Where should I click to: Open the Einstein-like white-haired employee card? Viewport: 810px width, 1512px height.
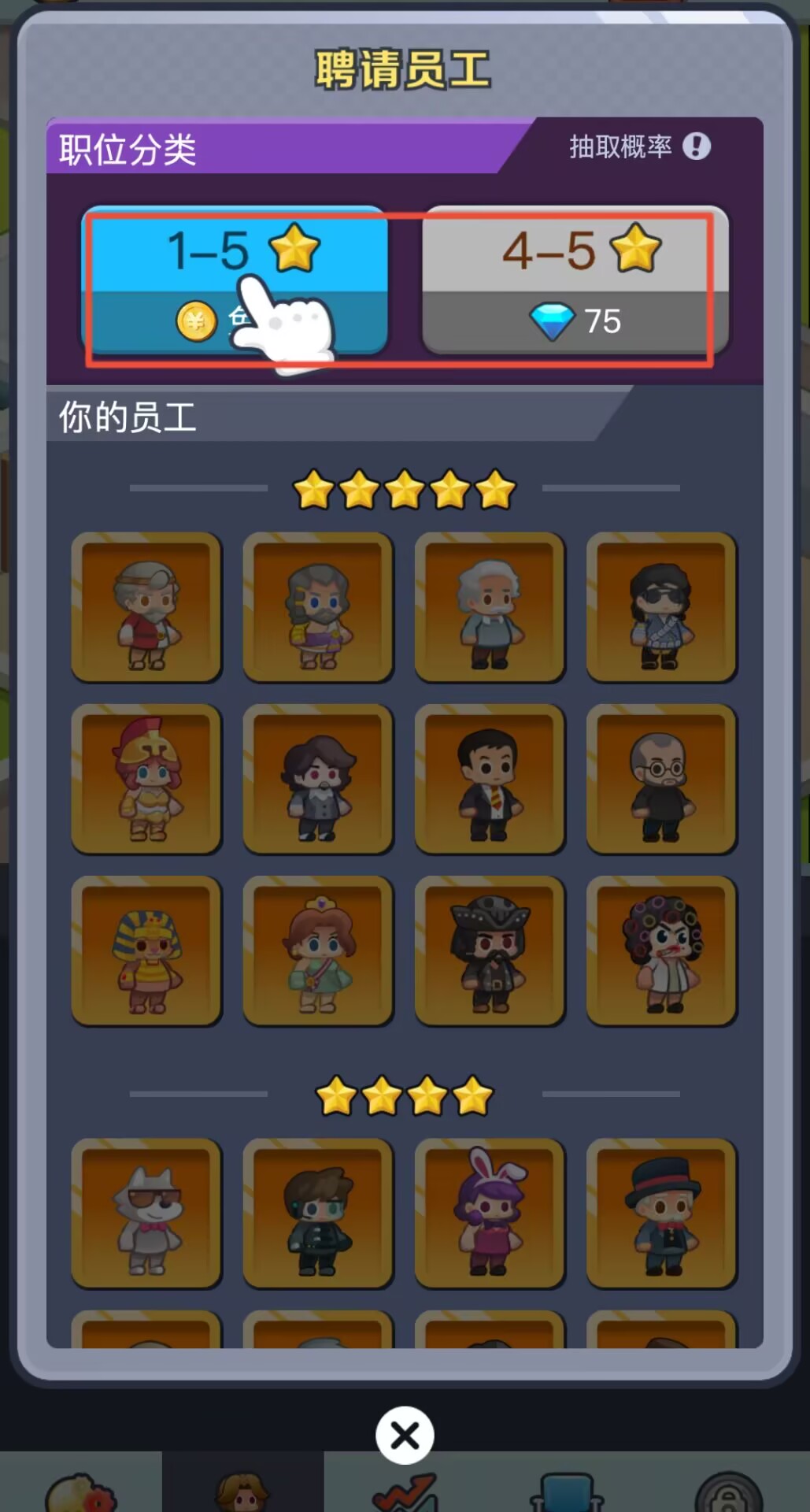pyautogui.click(x=490, y=607)
